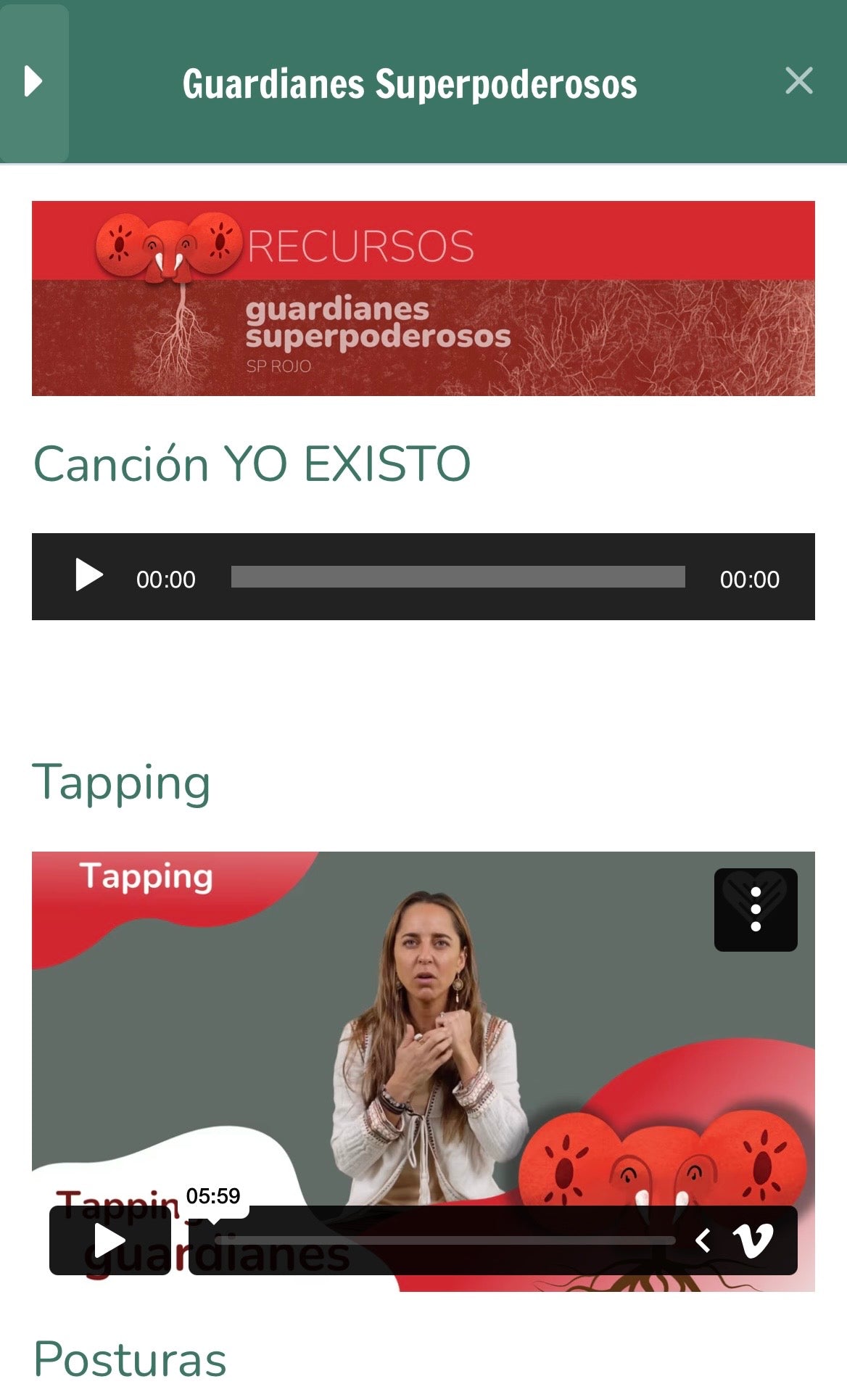Open the Canción YO EXISTO heading link

[x=252, y=462]
